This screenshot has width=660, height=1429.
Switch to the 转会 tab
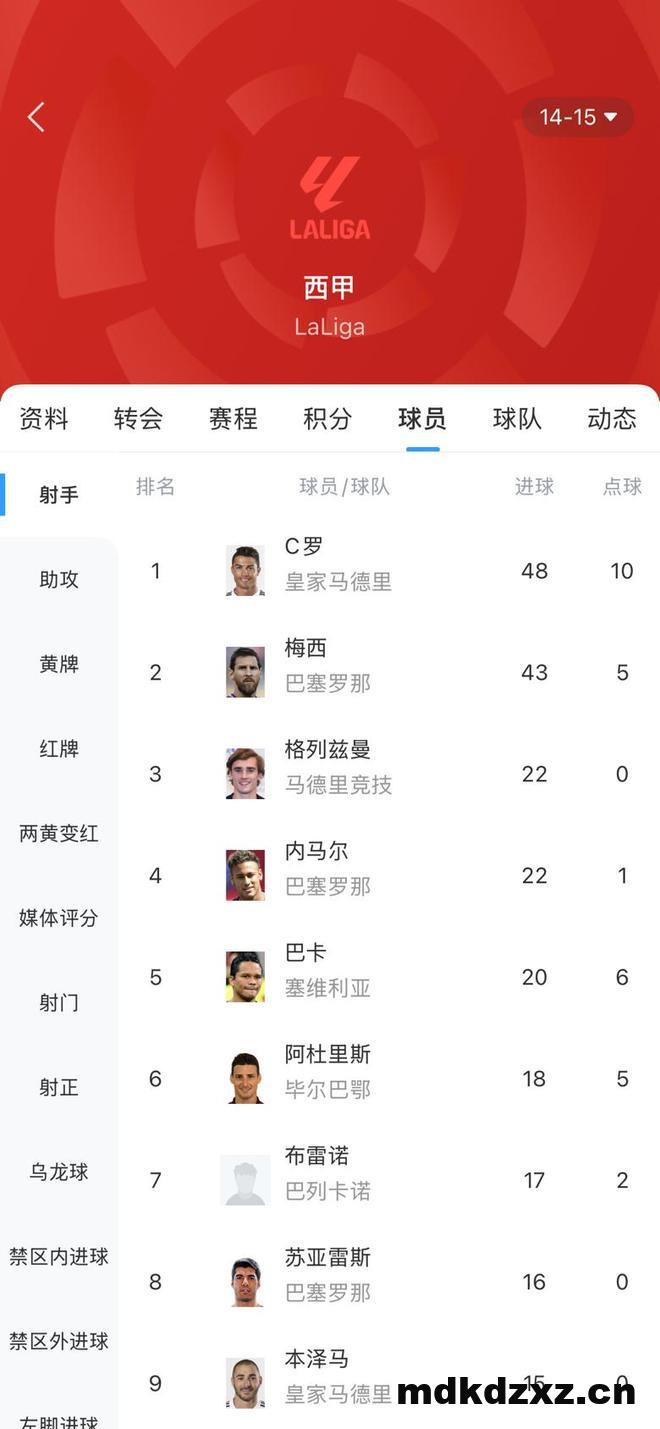click(138, 418)
